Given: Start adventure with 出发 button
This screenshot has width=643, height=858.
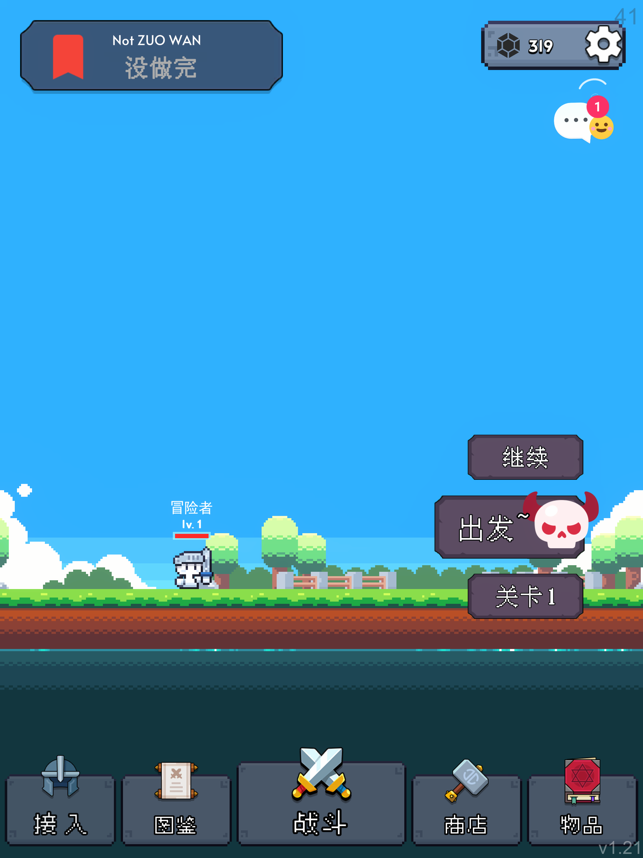Looking at the screenshot, I should click(497, 527).
